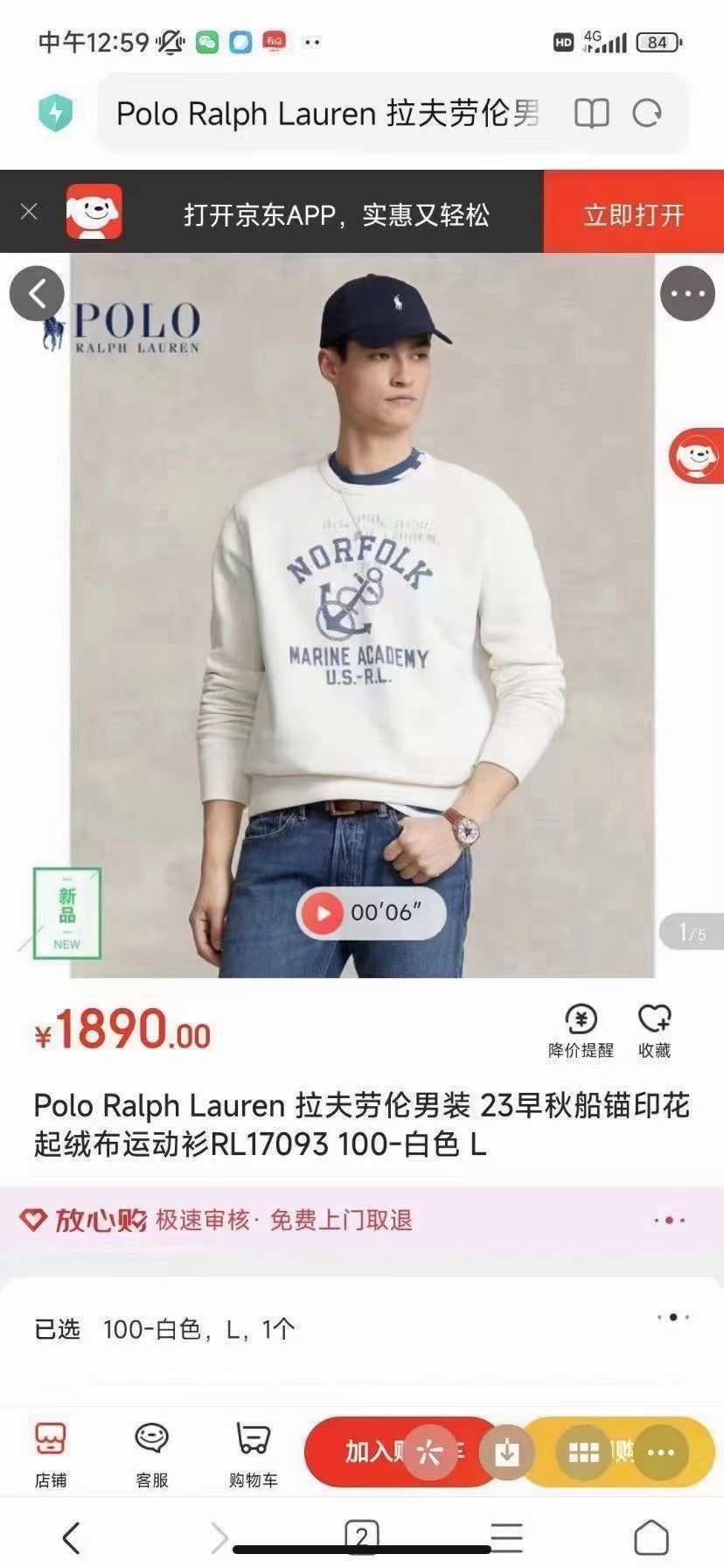Open the browser hamburger menu
724x1568 pixels.
(x=507, y=1537)
